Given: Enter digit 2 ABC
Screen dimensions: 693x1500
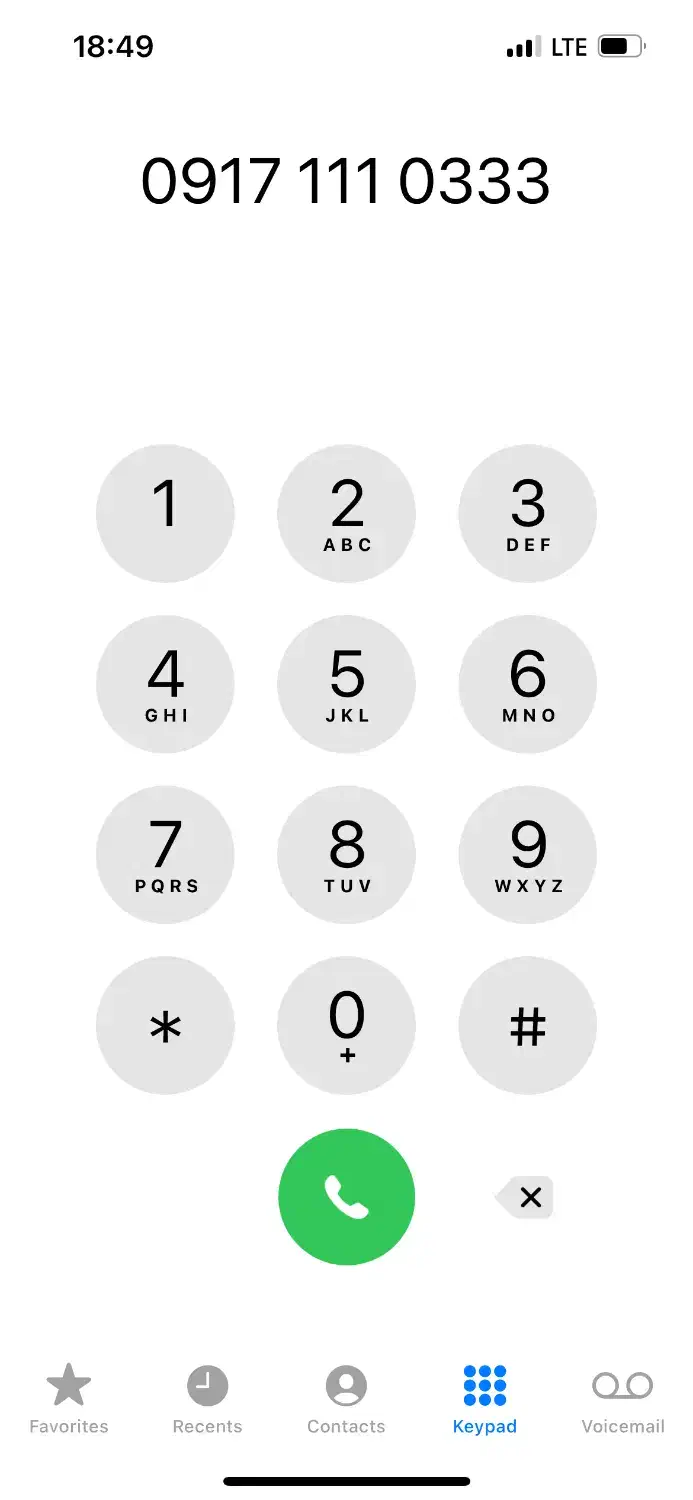Looking at the screenshot, I should (x=346, y=513).
